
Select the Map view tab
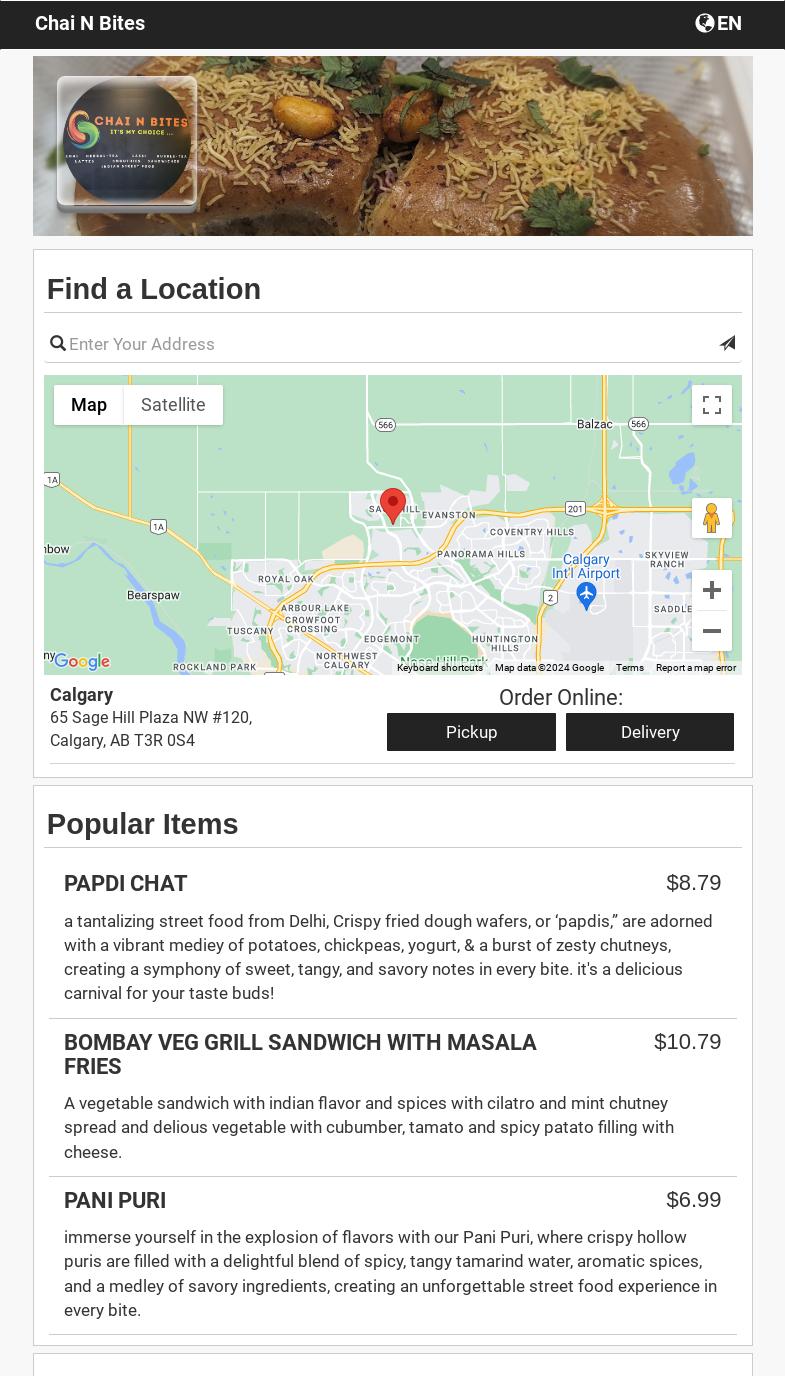89,405
